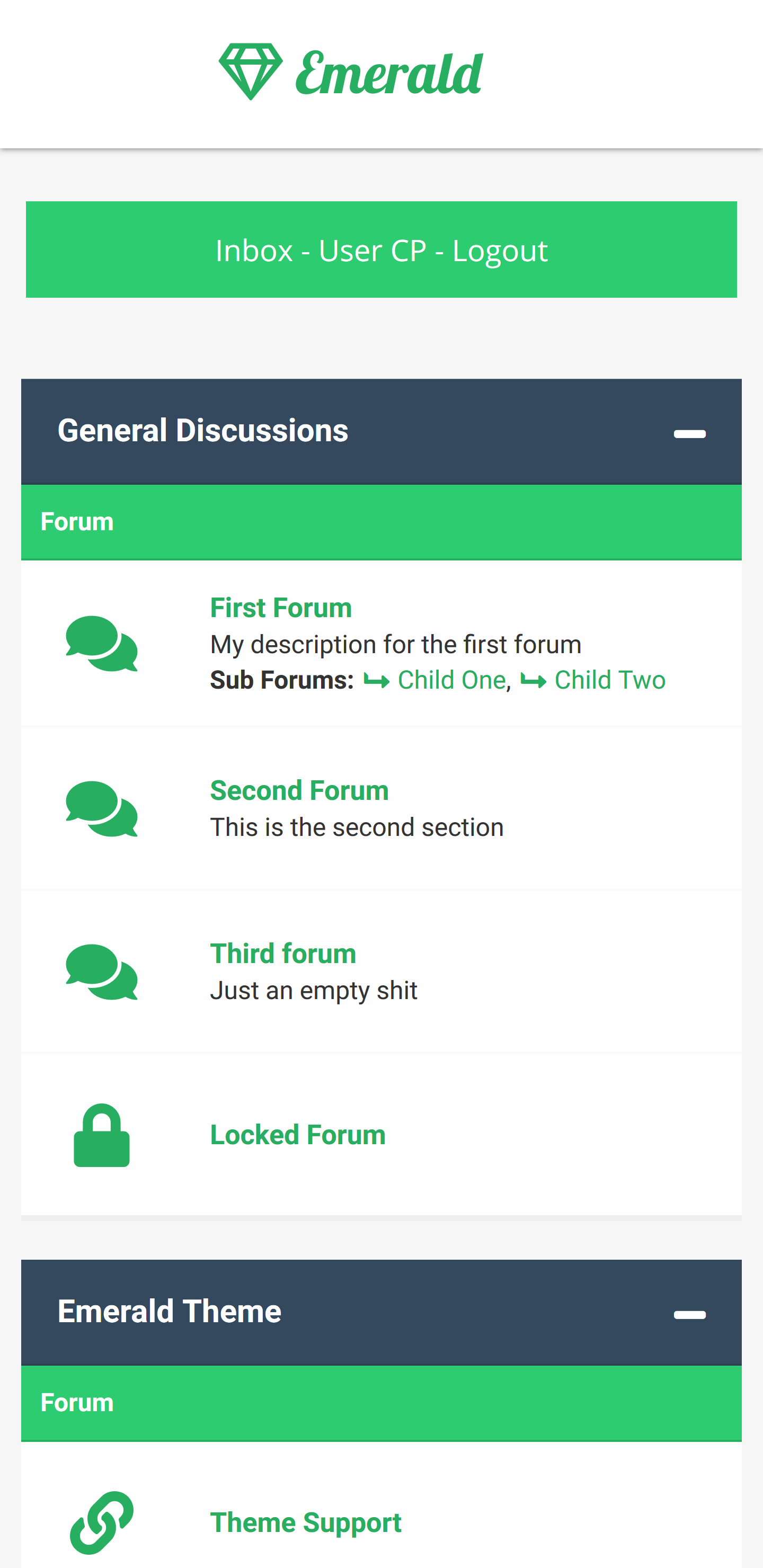Go to User CP
763x1568 pixels.
(x=372, y=250)
